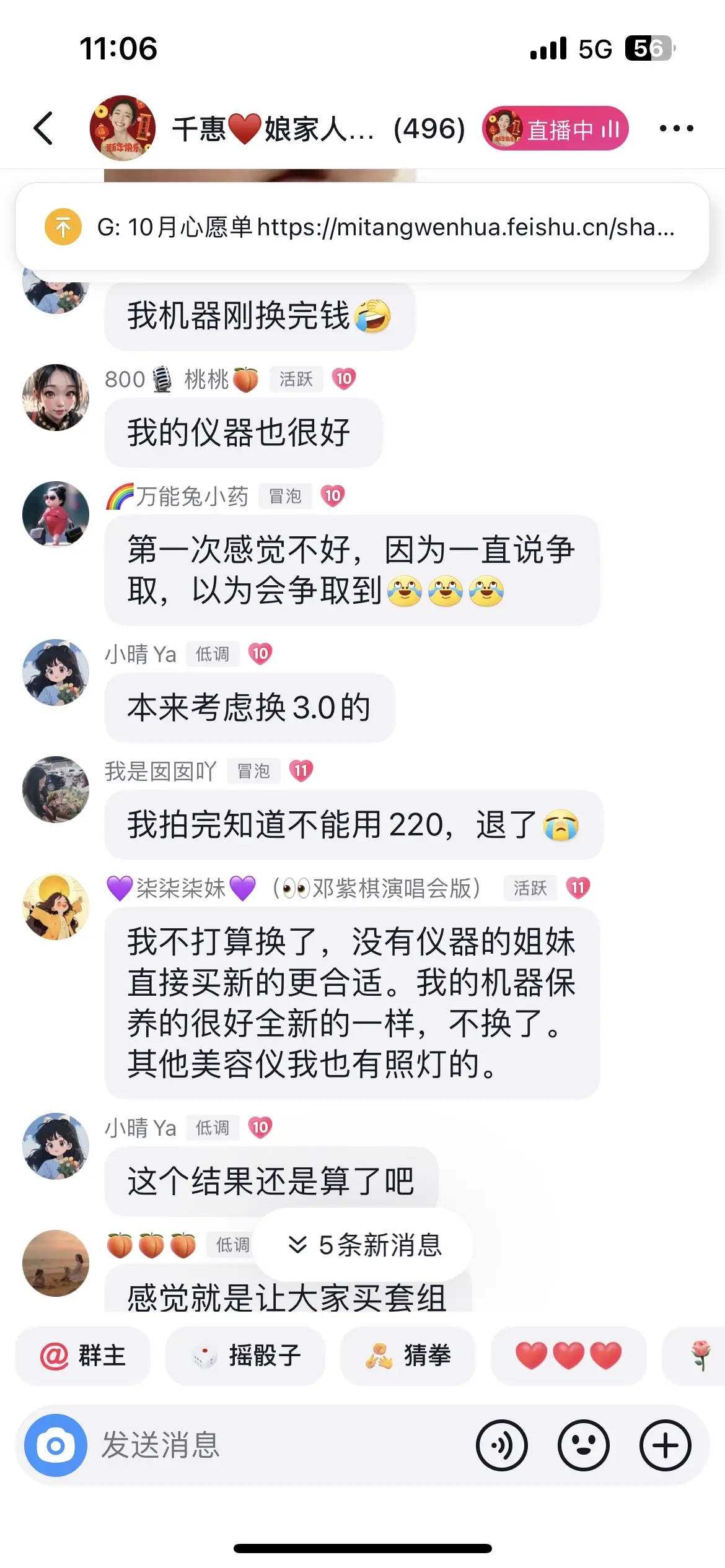Image resolution: width=725 pixels, height=1568 pixels.
Task: Open group info via the header avatar
Action: click(x=123, y=128)
